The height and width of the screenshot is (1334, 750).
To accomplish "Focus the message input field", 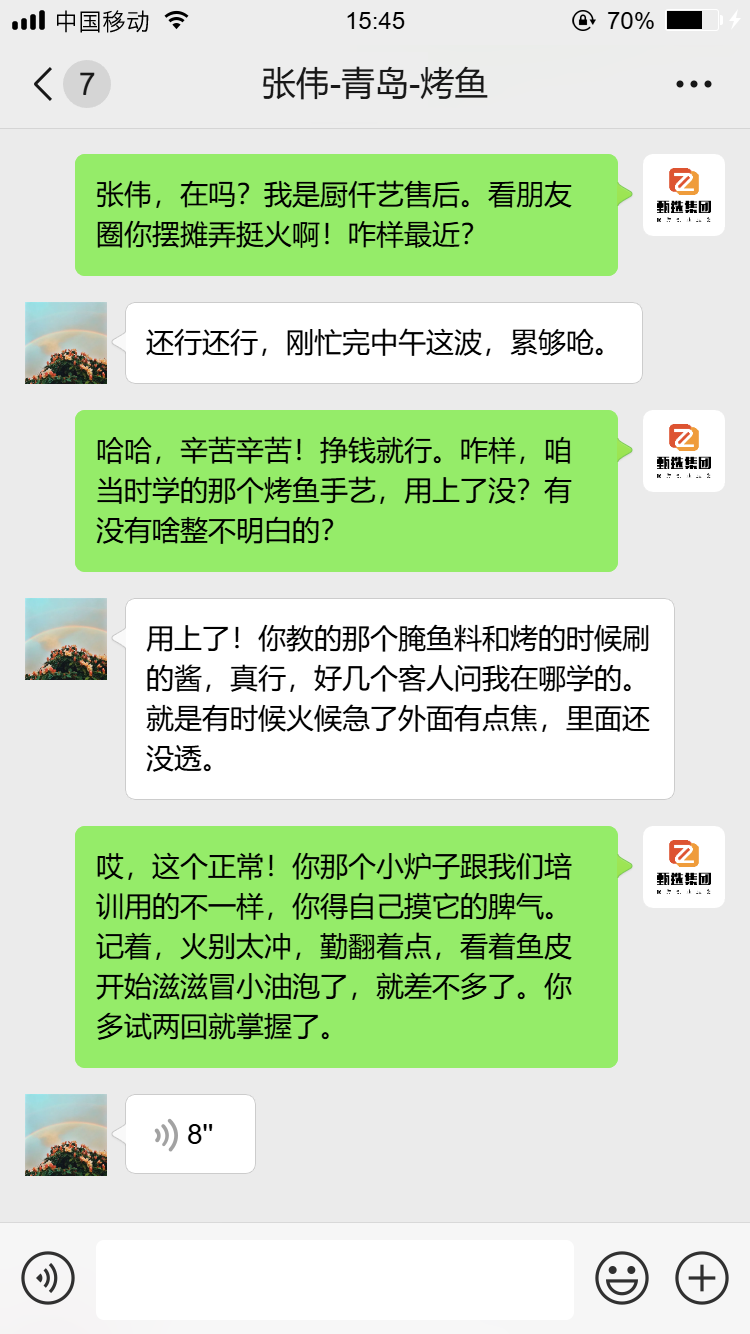I will point(335,1277).
